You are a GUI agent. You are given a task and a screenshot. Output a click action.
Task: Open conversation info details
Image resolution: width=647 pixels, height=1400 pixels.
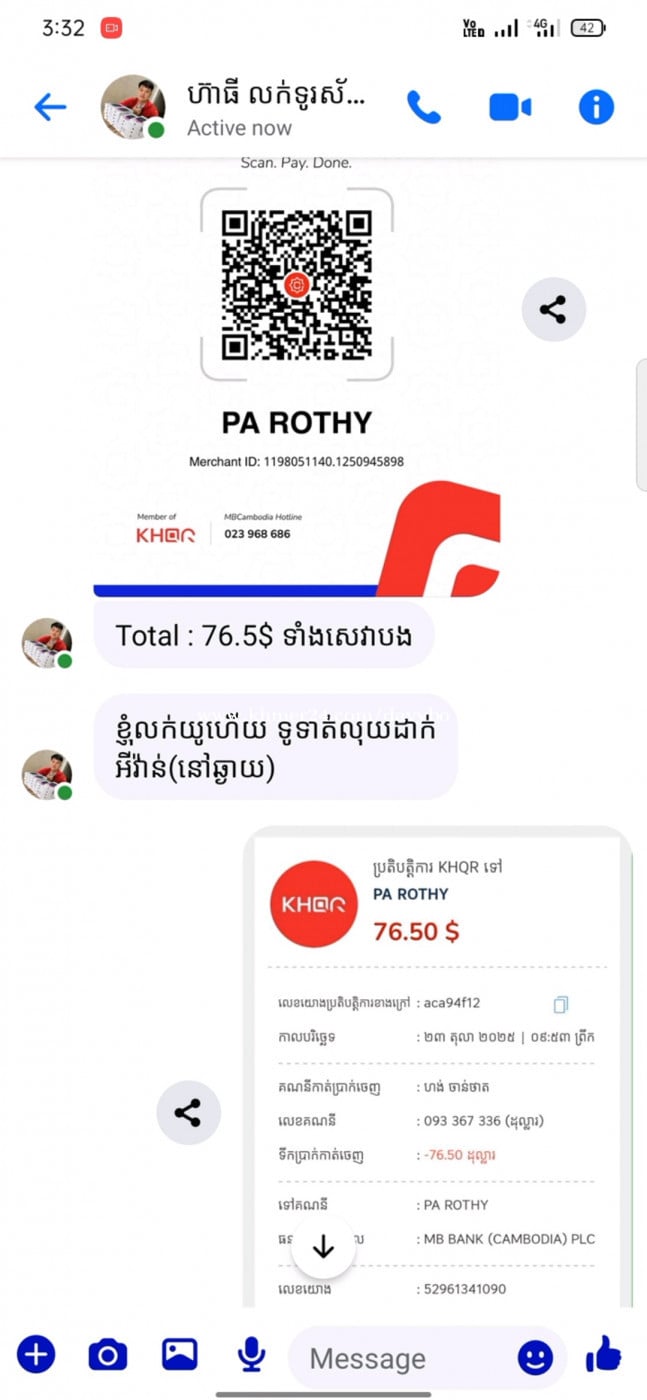[x=596, y=107]
